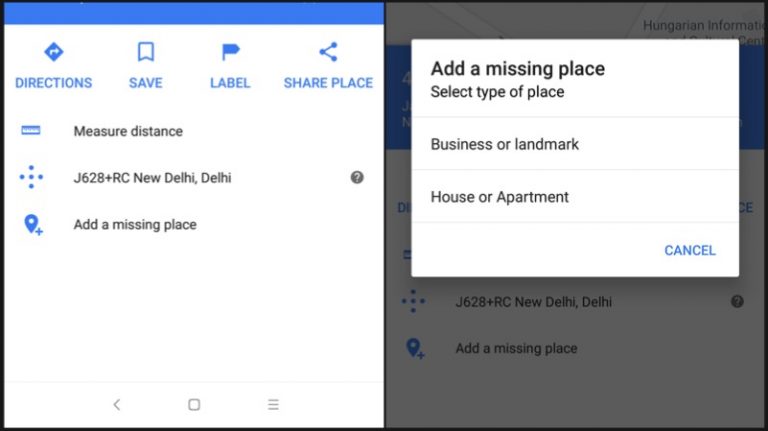Go back with the system back button
The width and height of the screenshot is (768, 431).
(x=116, y=404)
